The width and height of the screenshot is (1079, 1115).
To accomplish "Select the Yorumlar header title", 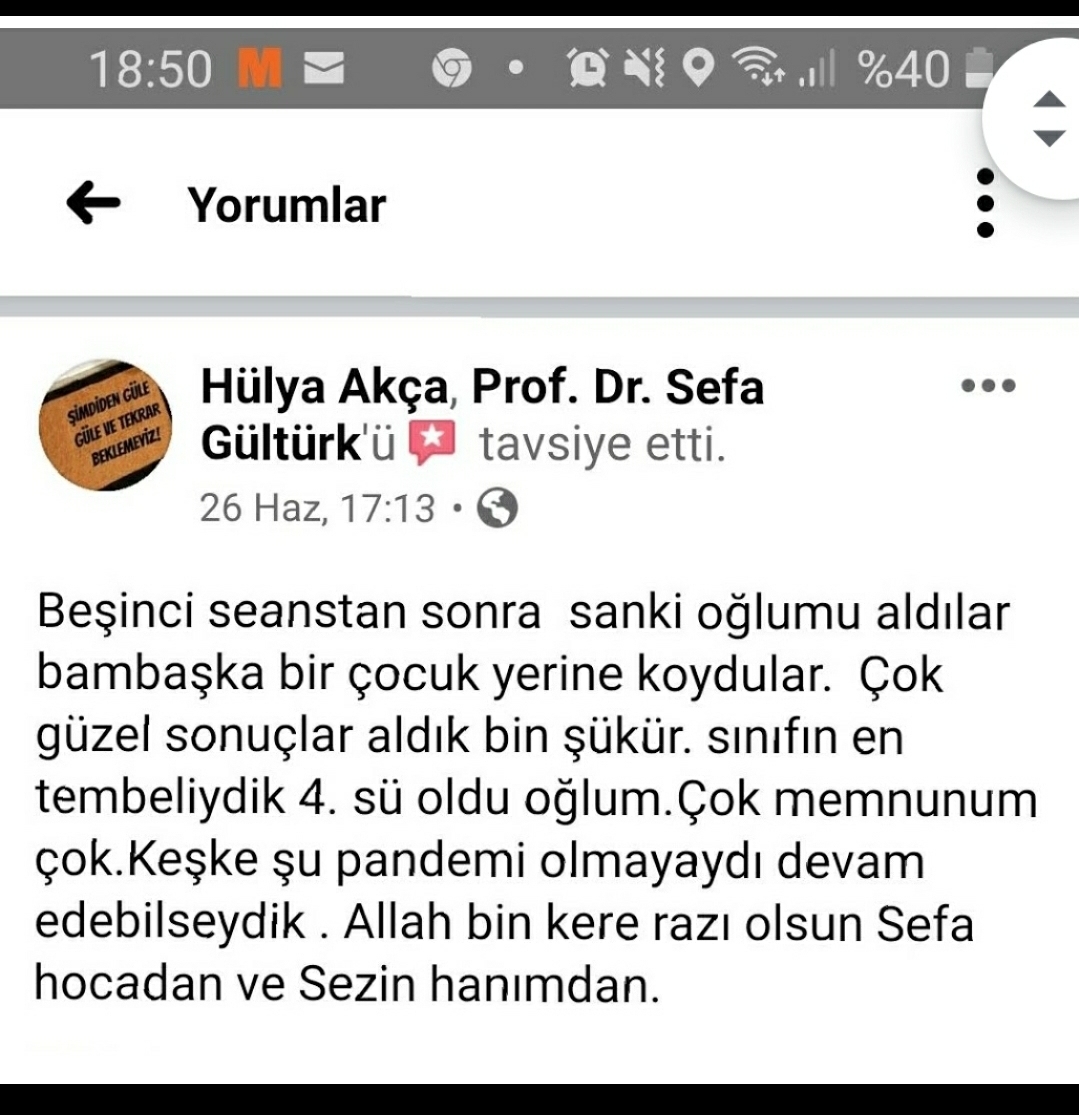I will (x=288, y=204).
